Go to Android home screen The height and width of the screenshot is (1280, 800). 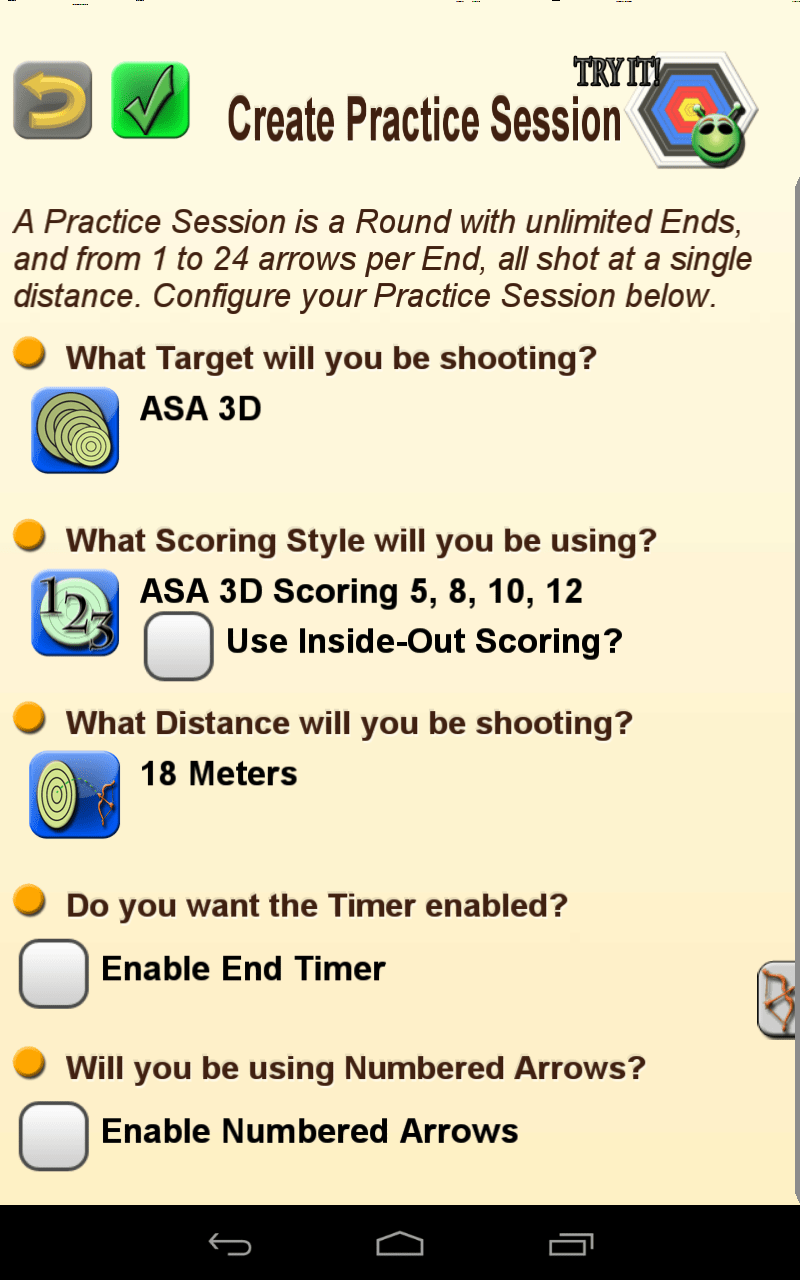click(400, 1244)
